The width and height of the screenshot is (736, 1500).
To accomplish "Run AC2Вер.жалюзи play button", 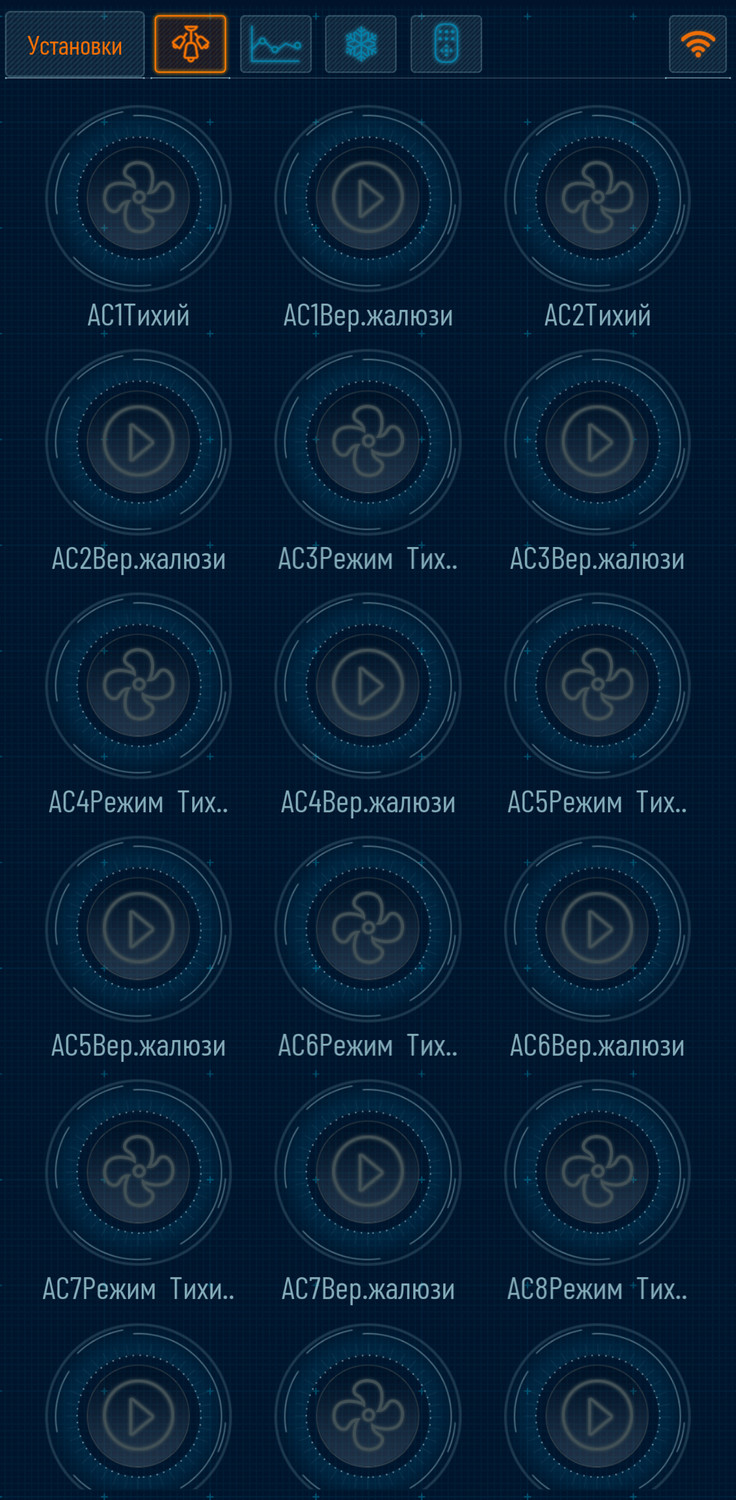I will (x=138, y=441).
